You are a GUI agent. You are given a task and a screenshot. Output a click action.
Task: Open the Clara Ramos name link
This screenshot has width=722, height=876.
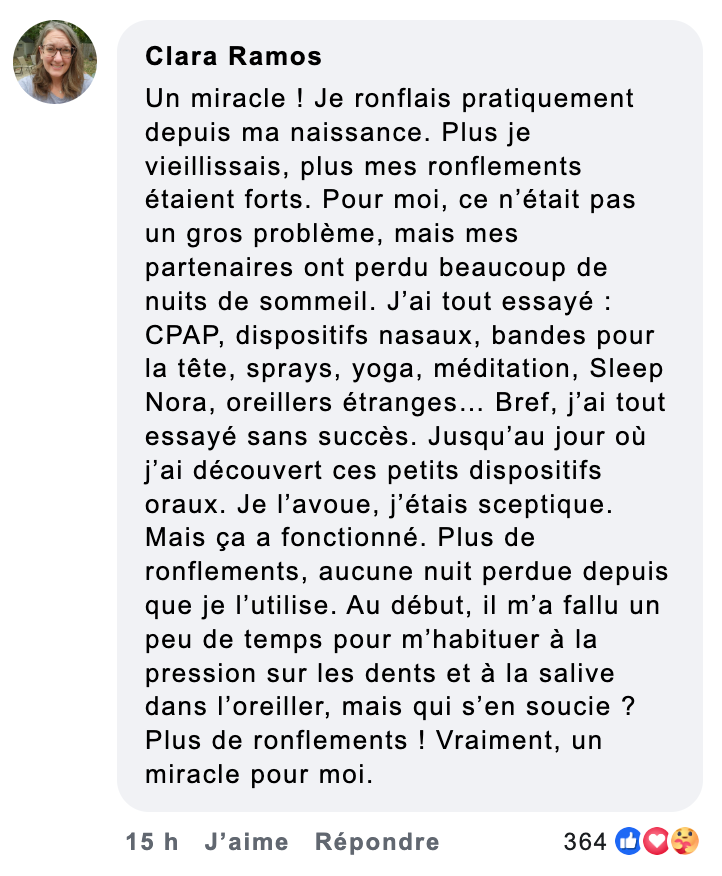pyautogui.click(x=233, y=56)
